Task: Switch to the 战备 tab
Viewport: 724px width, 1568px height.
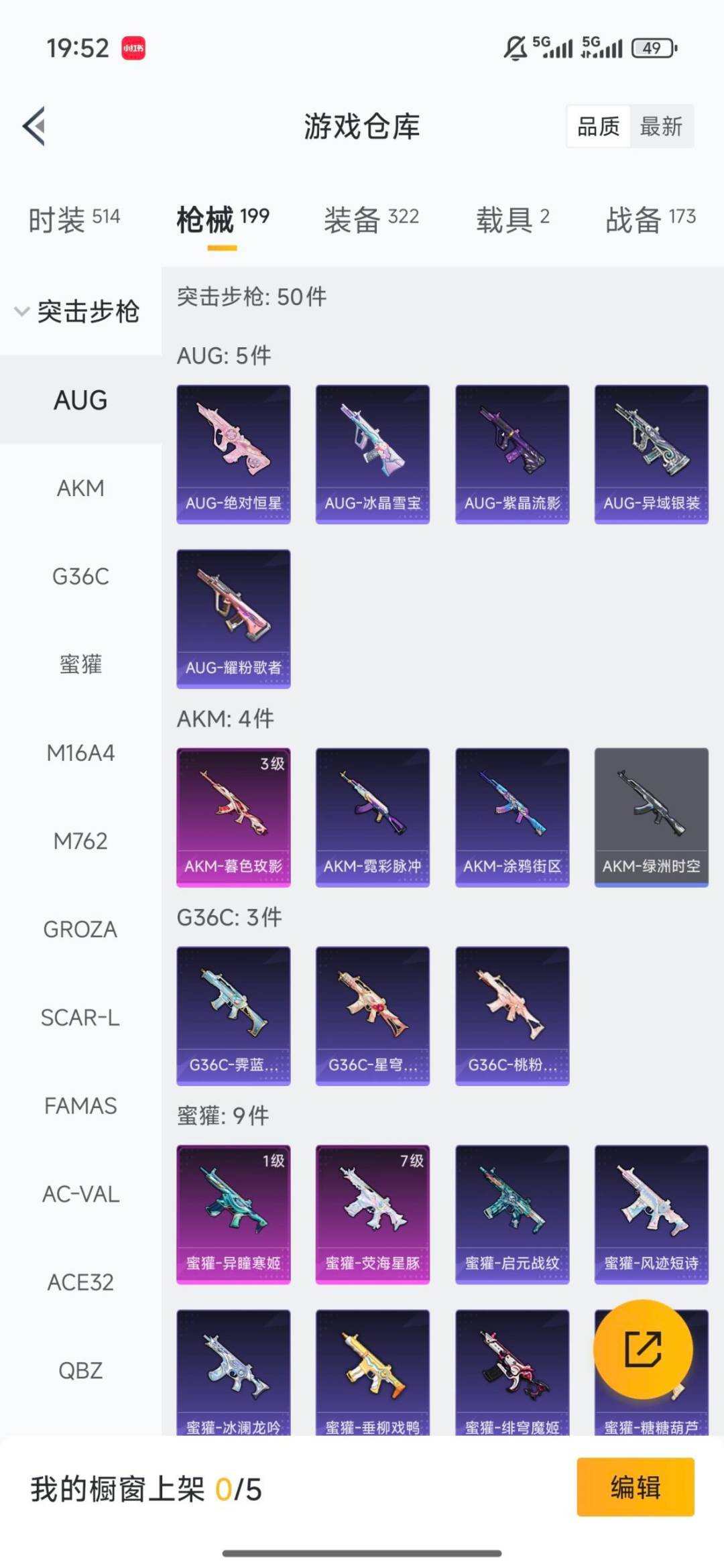Action: [650, 219]
